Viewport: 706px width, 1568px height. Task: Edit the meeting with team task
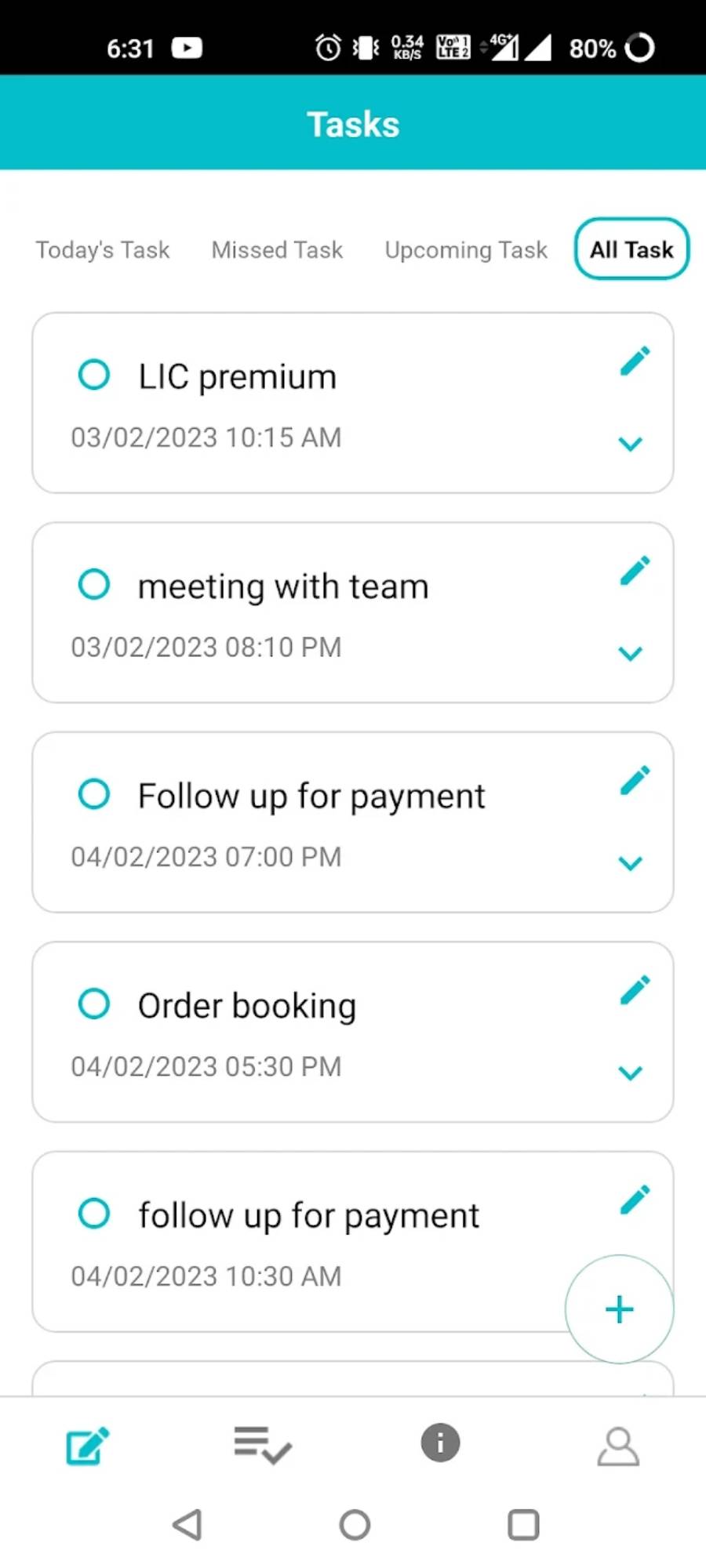[x=635, y=571]
